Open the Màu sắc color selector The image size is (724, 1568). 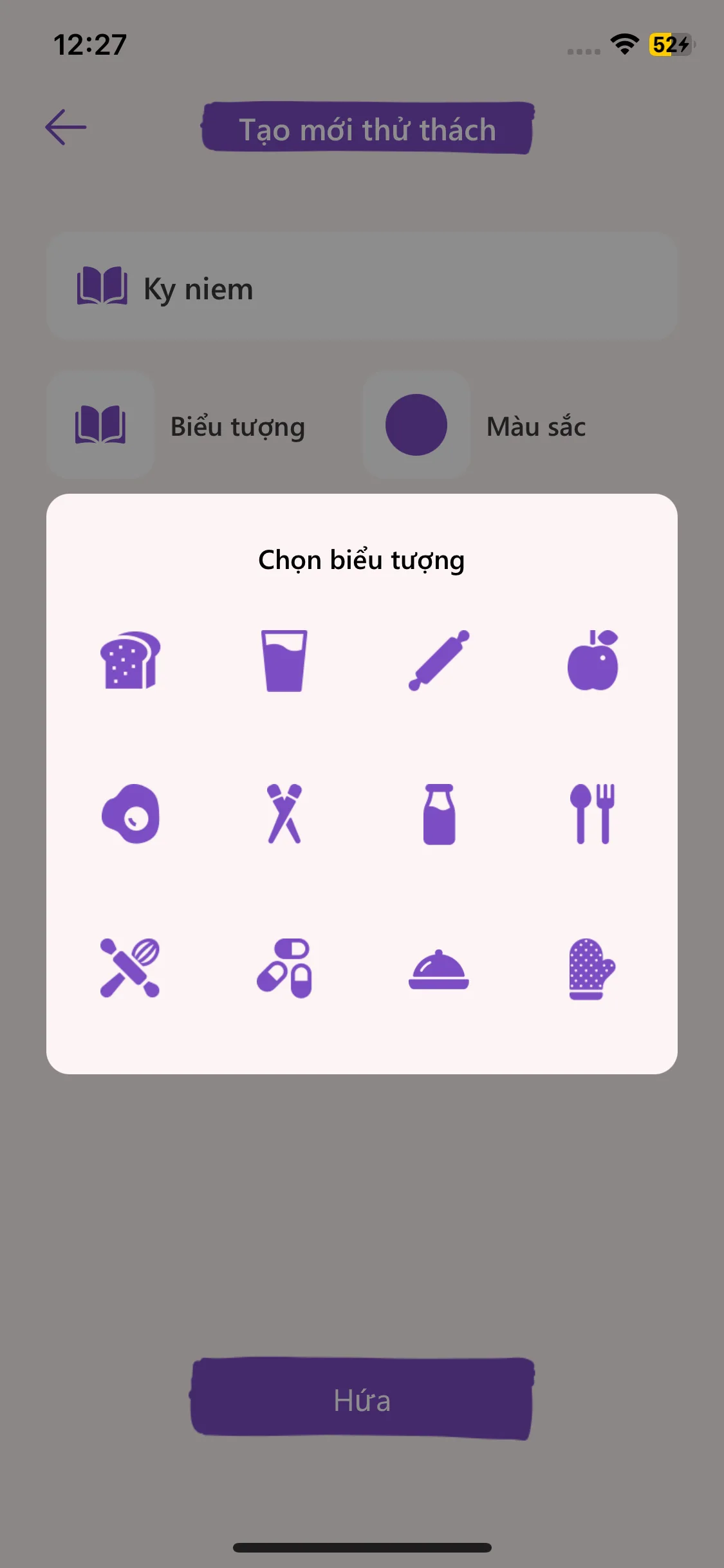[416, 425]
